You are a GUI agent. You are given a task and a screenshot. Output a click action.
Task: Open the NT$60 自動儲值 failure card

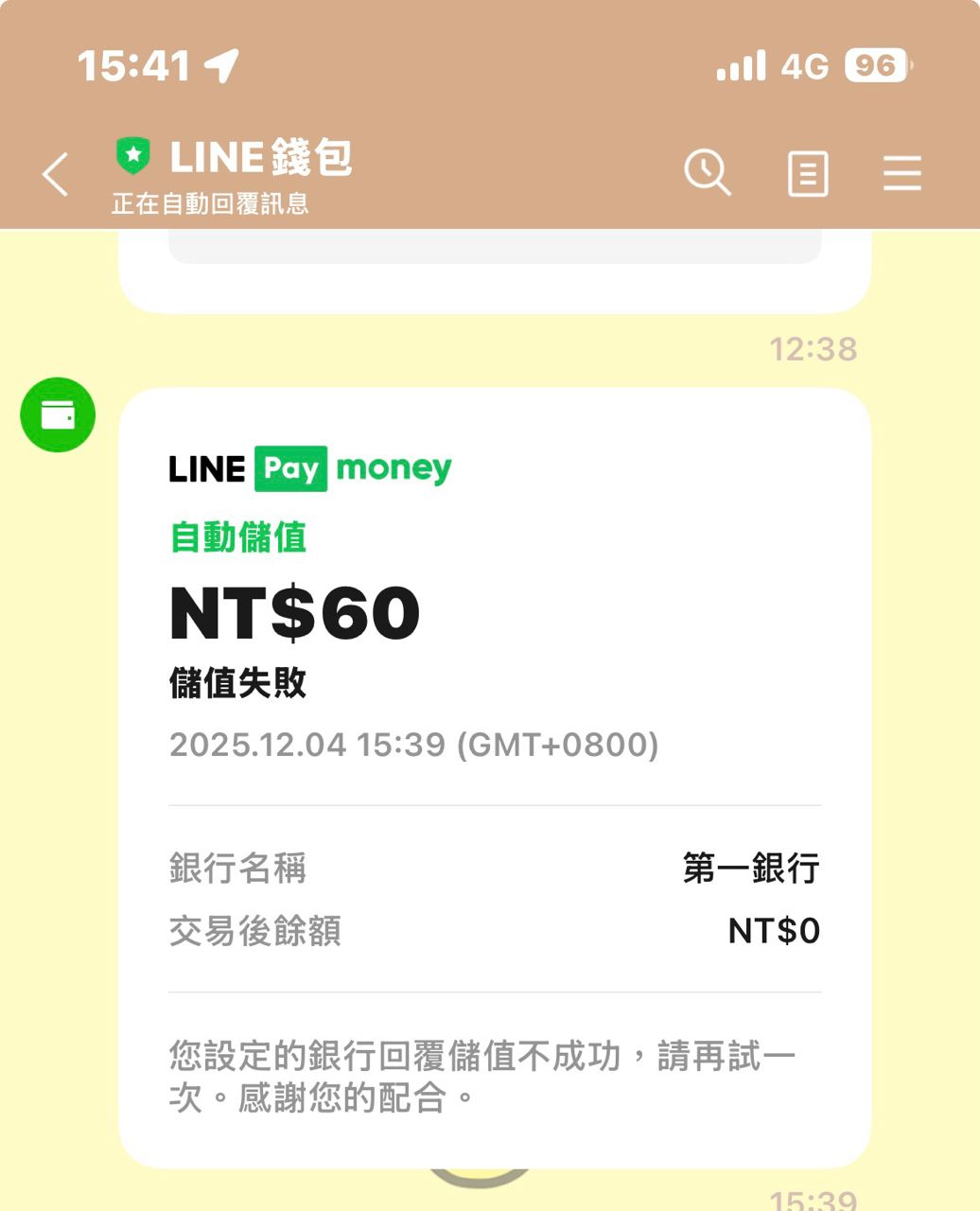494,776
